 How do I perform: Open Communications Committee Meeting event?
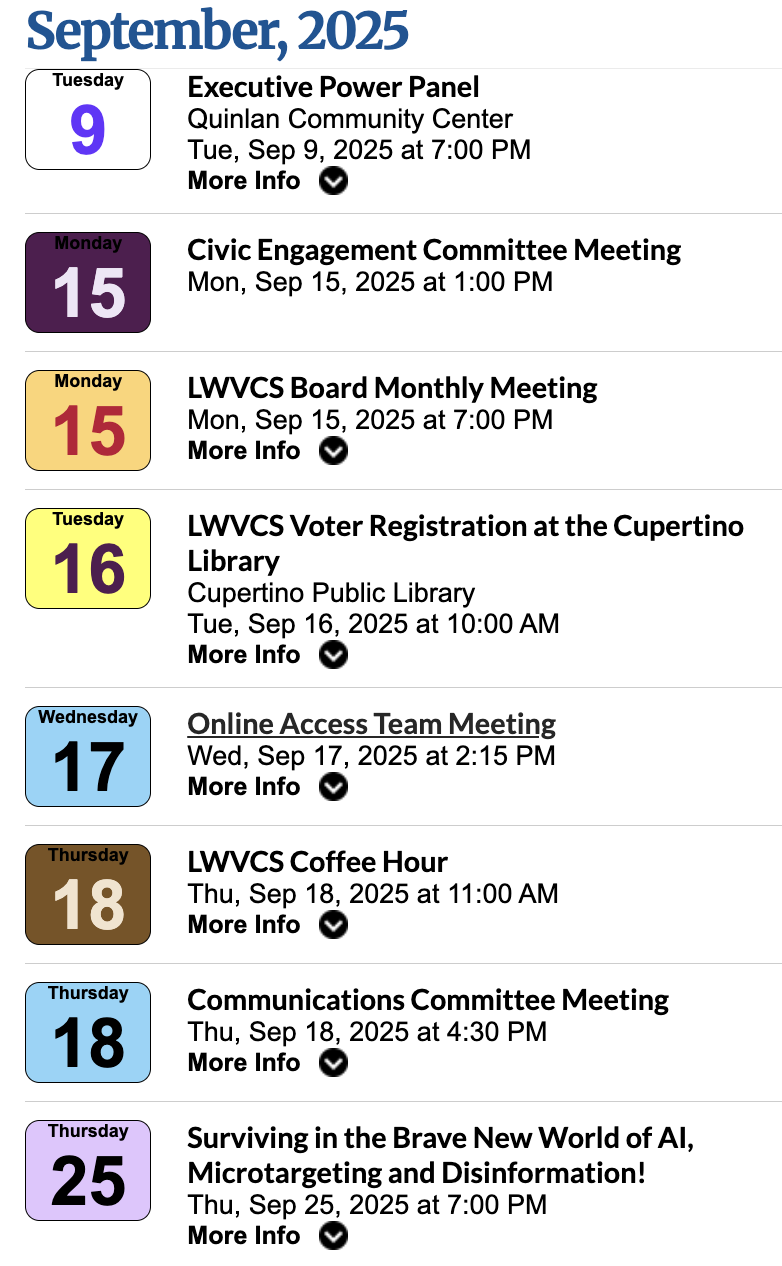click(428, 1000)
